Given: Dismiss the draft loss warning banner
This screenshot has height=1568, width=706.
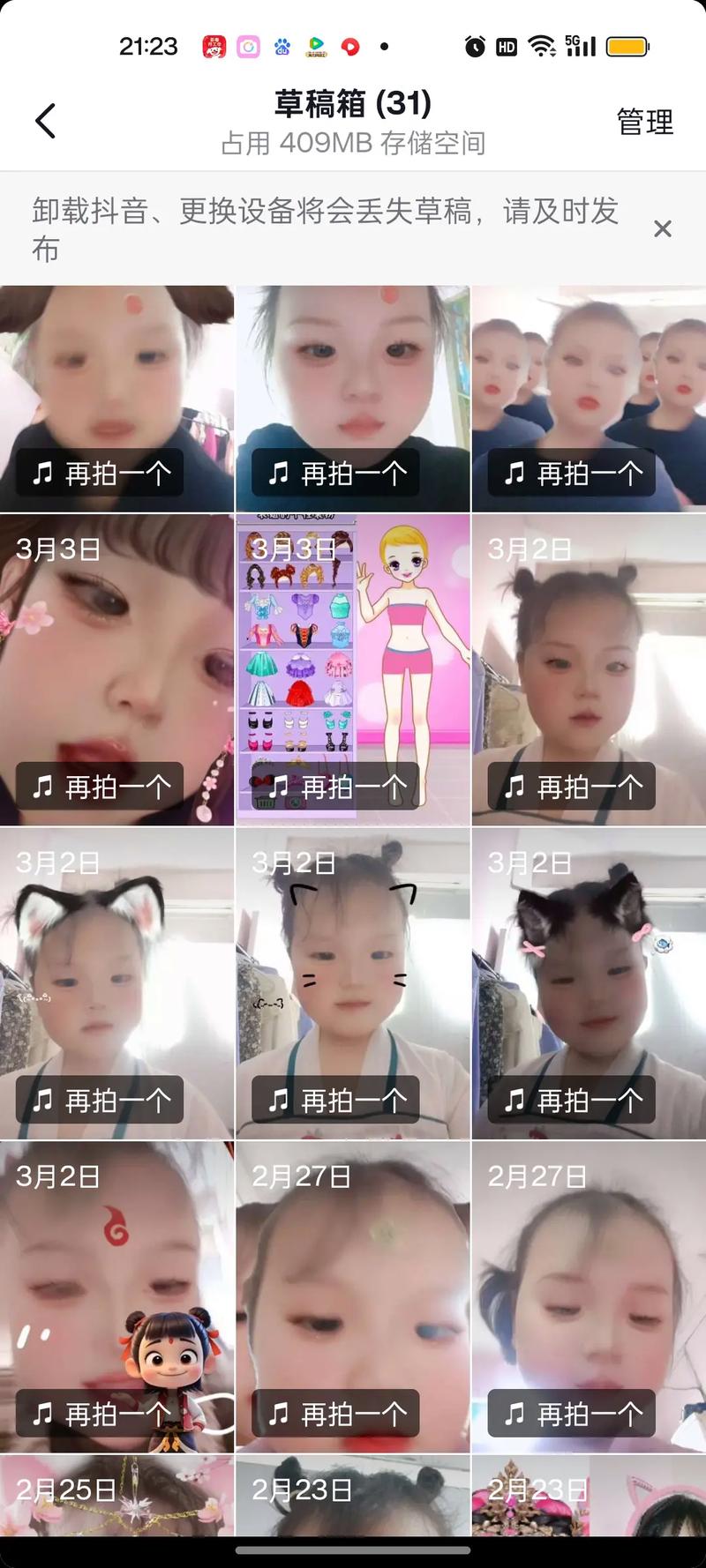Looking at the screenshot, I should (663, 229).
